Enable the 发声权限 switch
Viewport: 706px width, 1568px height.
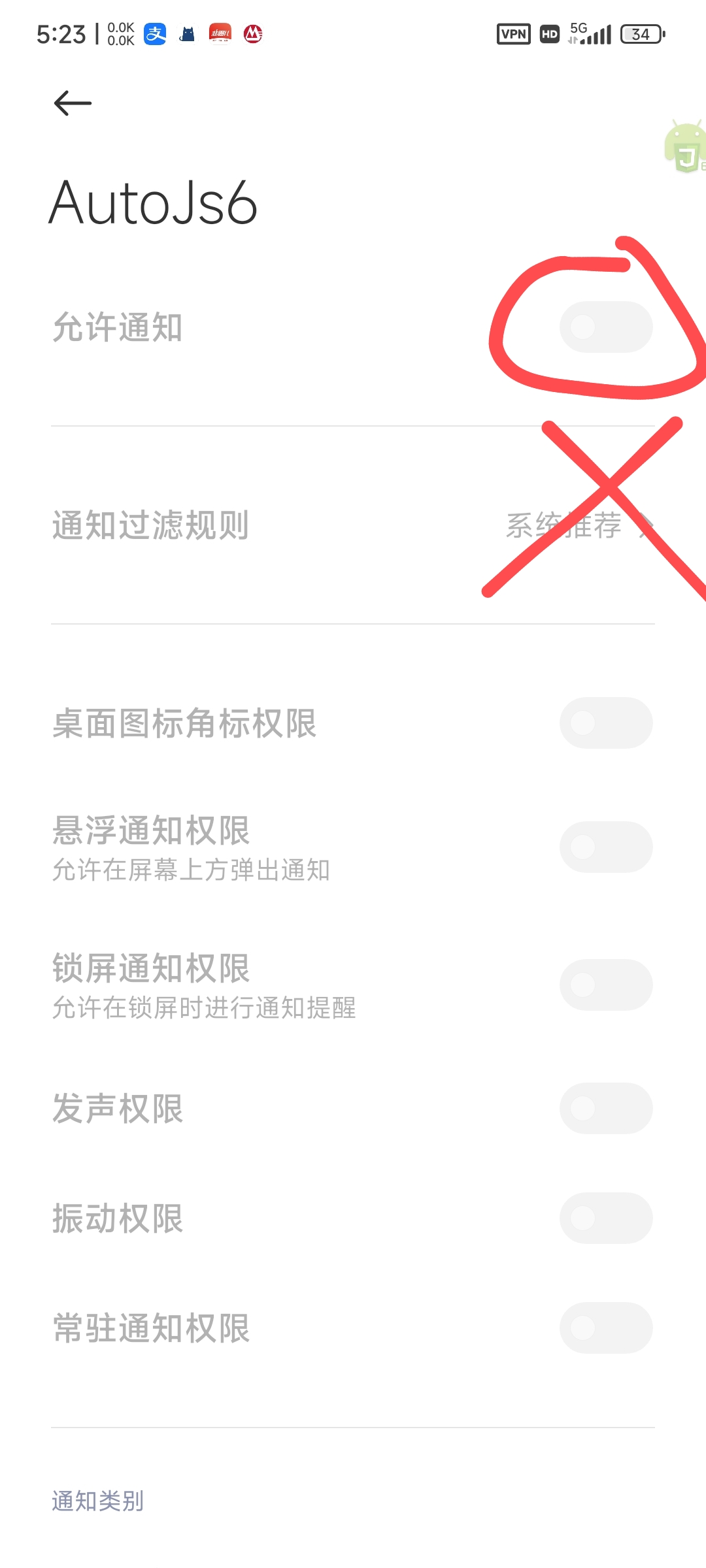tap(605, 1107)
